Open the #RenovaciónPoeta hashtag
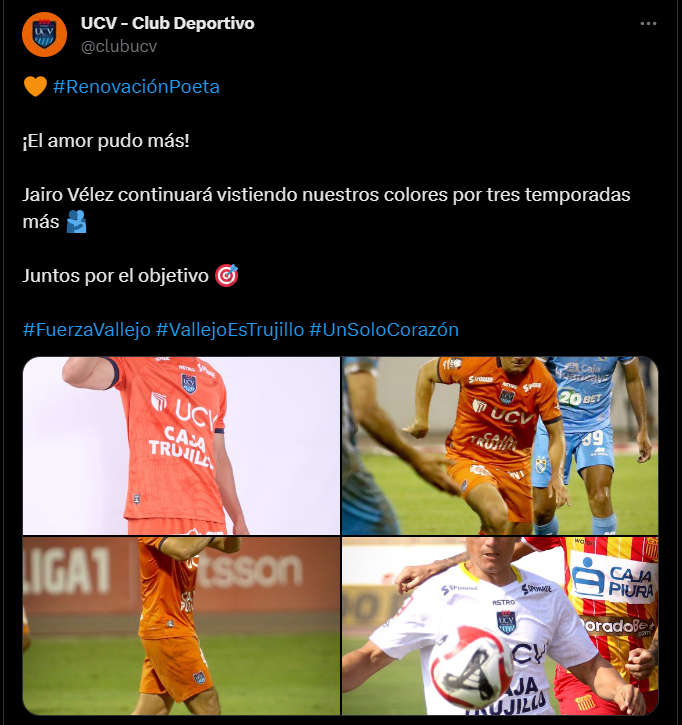 tap(136, 87)
